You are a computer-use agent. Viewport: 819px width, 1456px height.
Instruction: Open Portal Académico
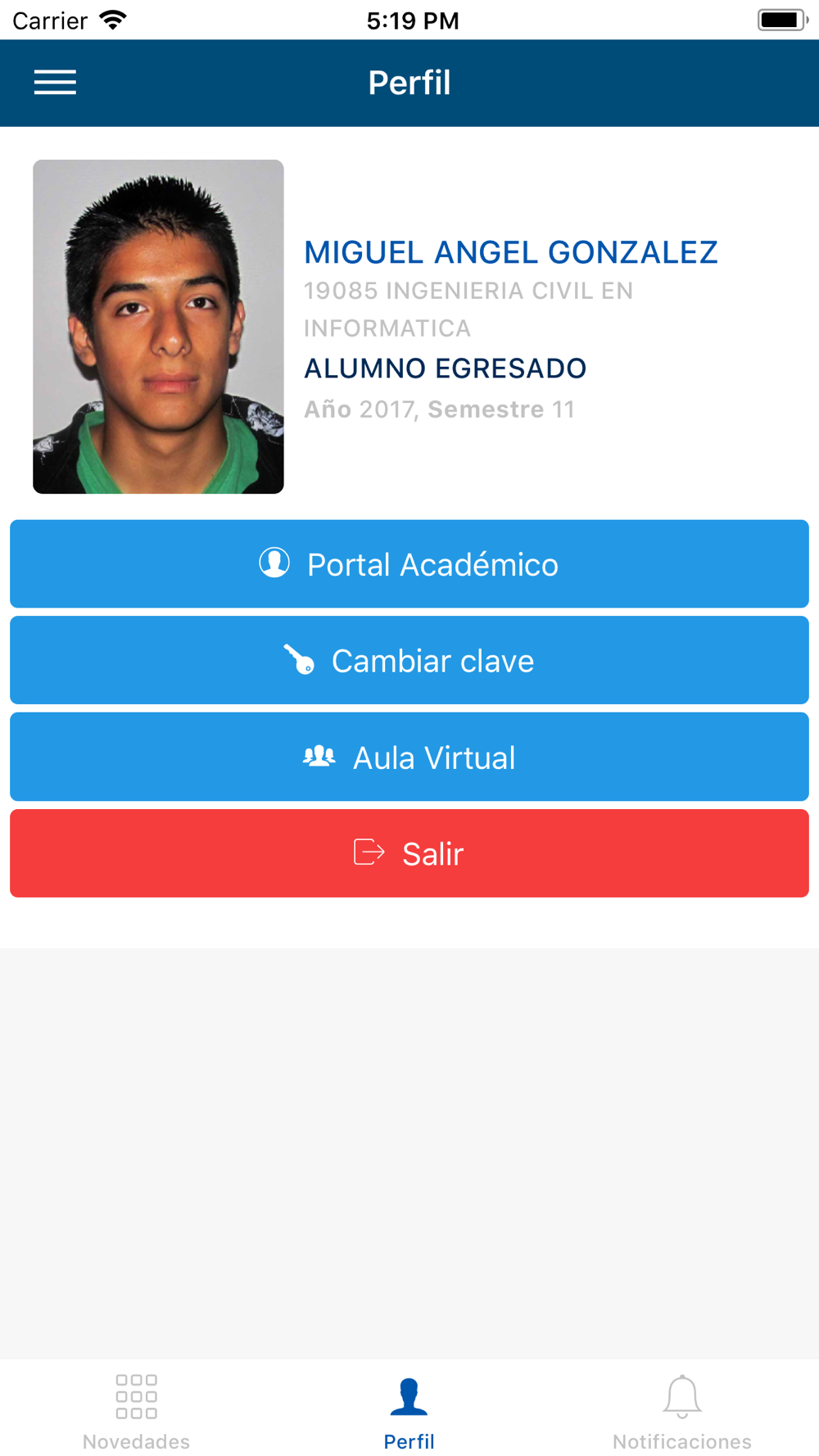[409, 564]
